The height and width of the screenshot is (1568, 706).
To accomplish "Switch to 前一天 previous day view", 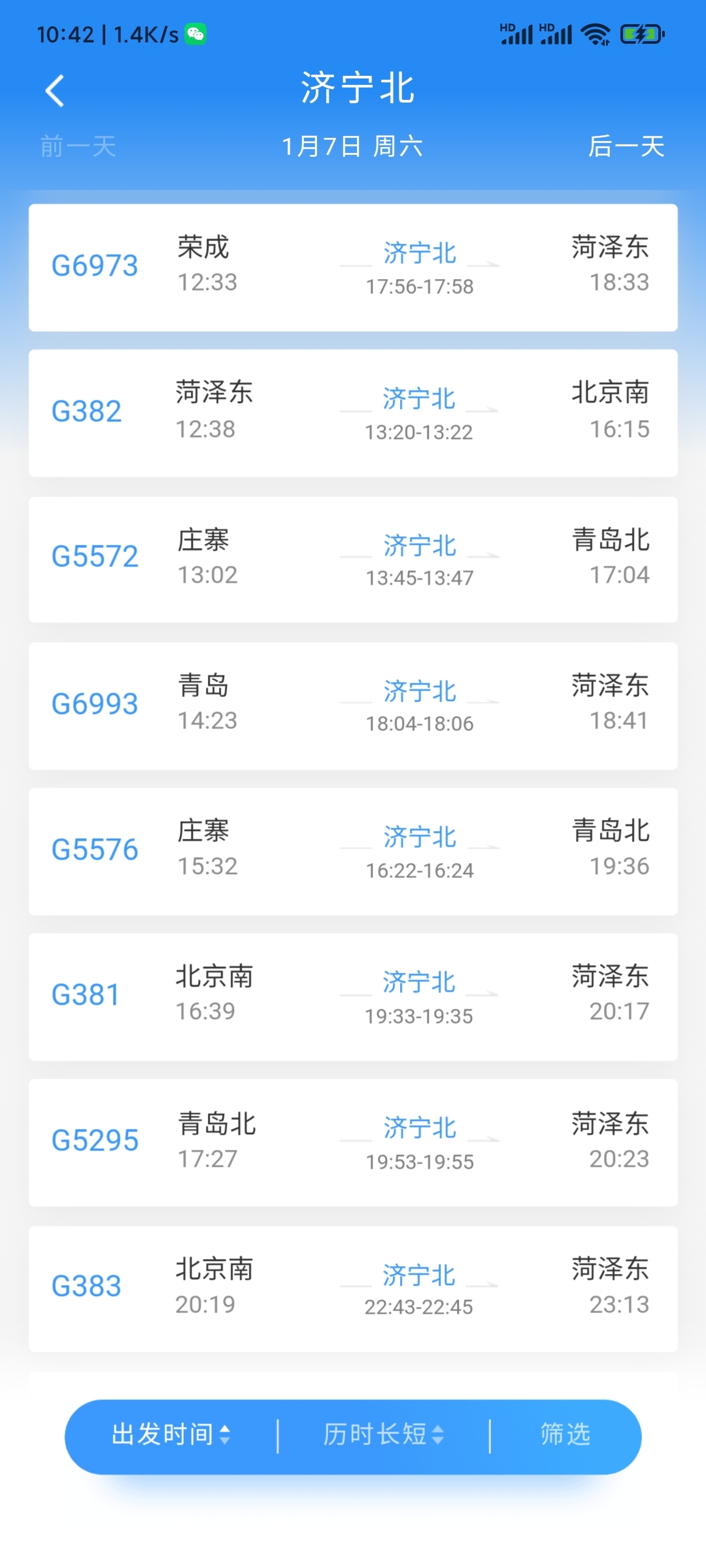I will 76,147.
